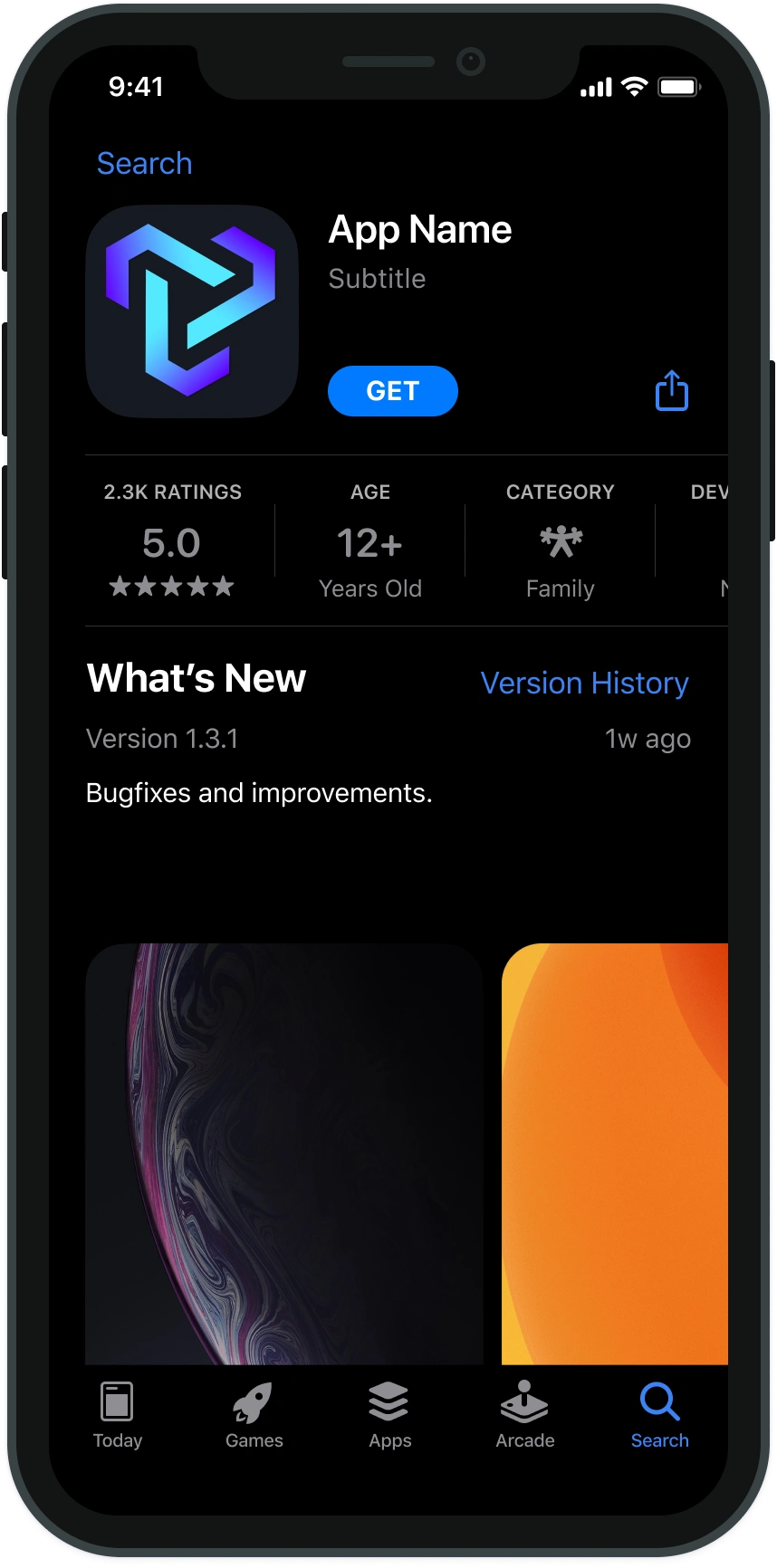Open the dark marble screenshot preview
Image resolution: width=777 pixels, height=1568 pixels.
click(284, 1153)
